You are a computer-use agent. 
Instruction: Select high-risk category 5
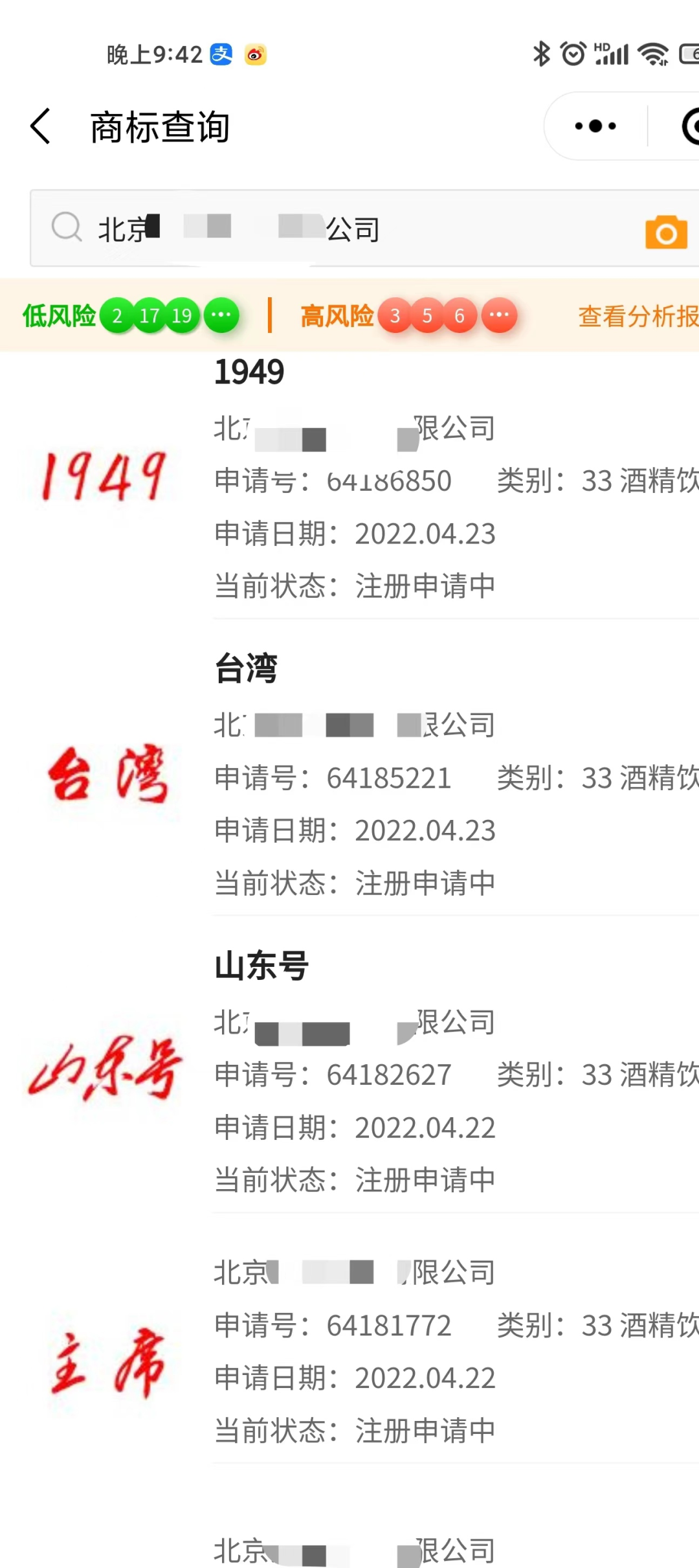pyautogui.click(x=427, y=315)
